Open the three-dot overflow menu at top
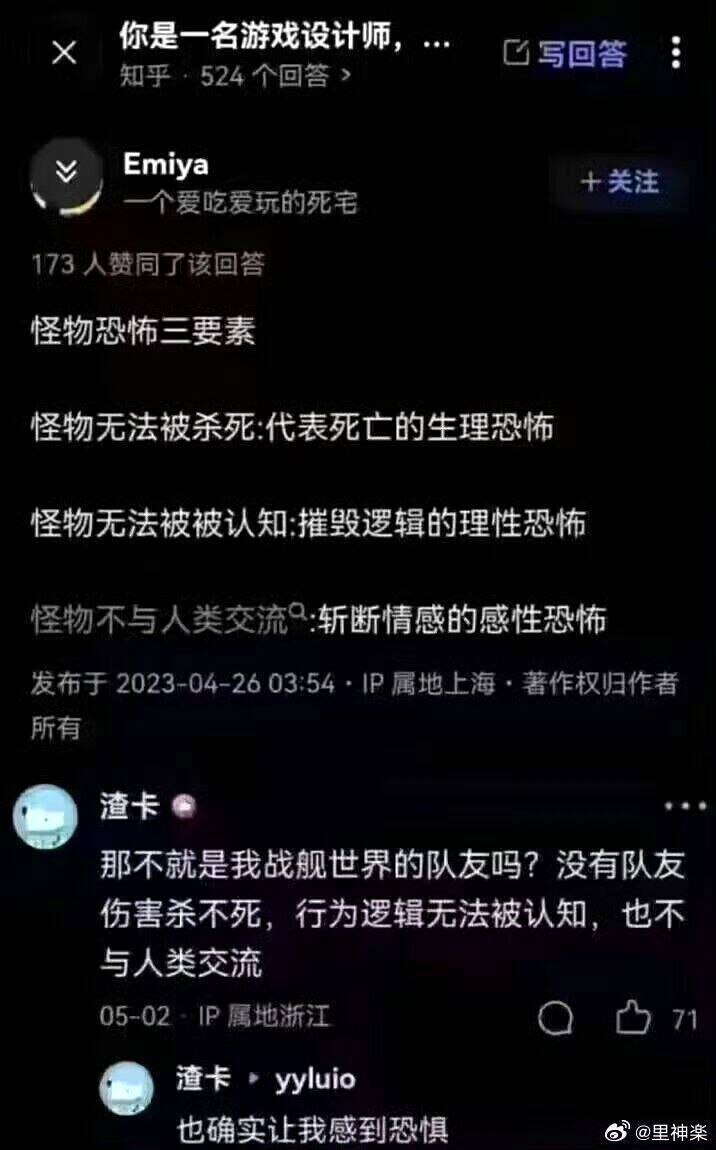 coord(676,53)
